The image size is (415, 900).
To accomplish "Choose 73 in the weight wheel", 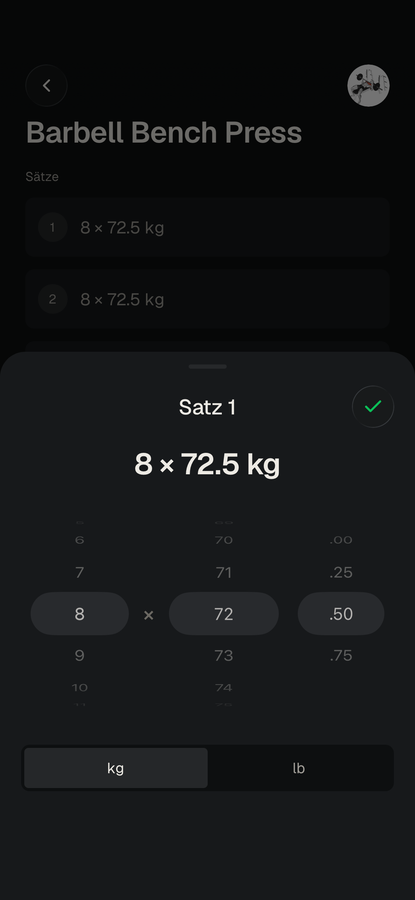I will pyautogui.click(x=223, y=655).
